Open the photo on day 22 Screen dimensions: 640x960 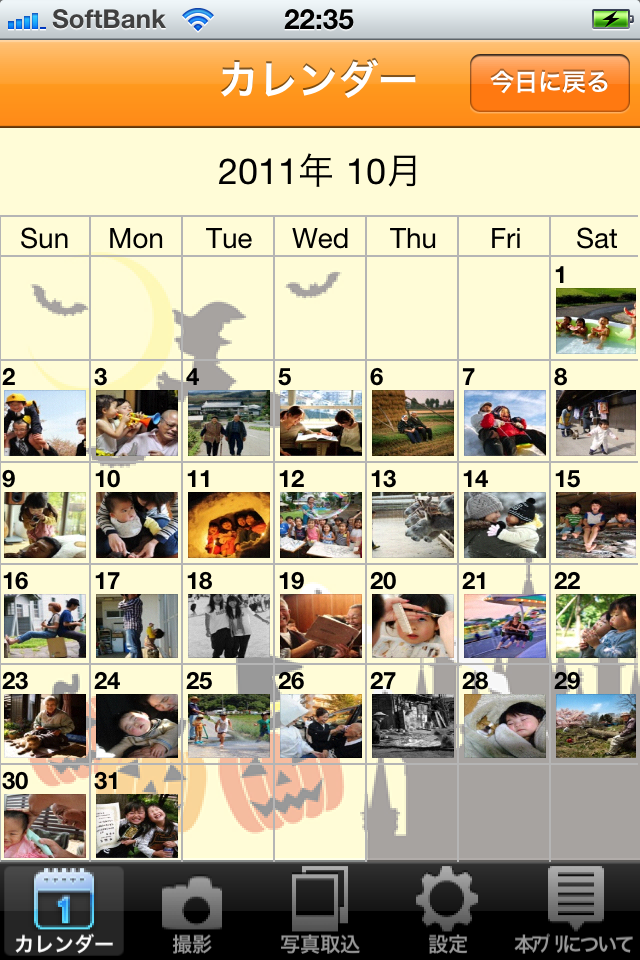596,625
